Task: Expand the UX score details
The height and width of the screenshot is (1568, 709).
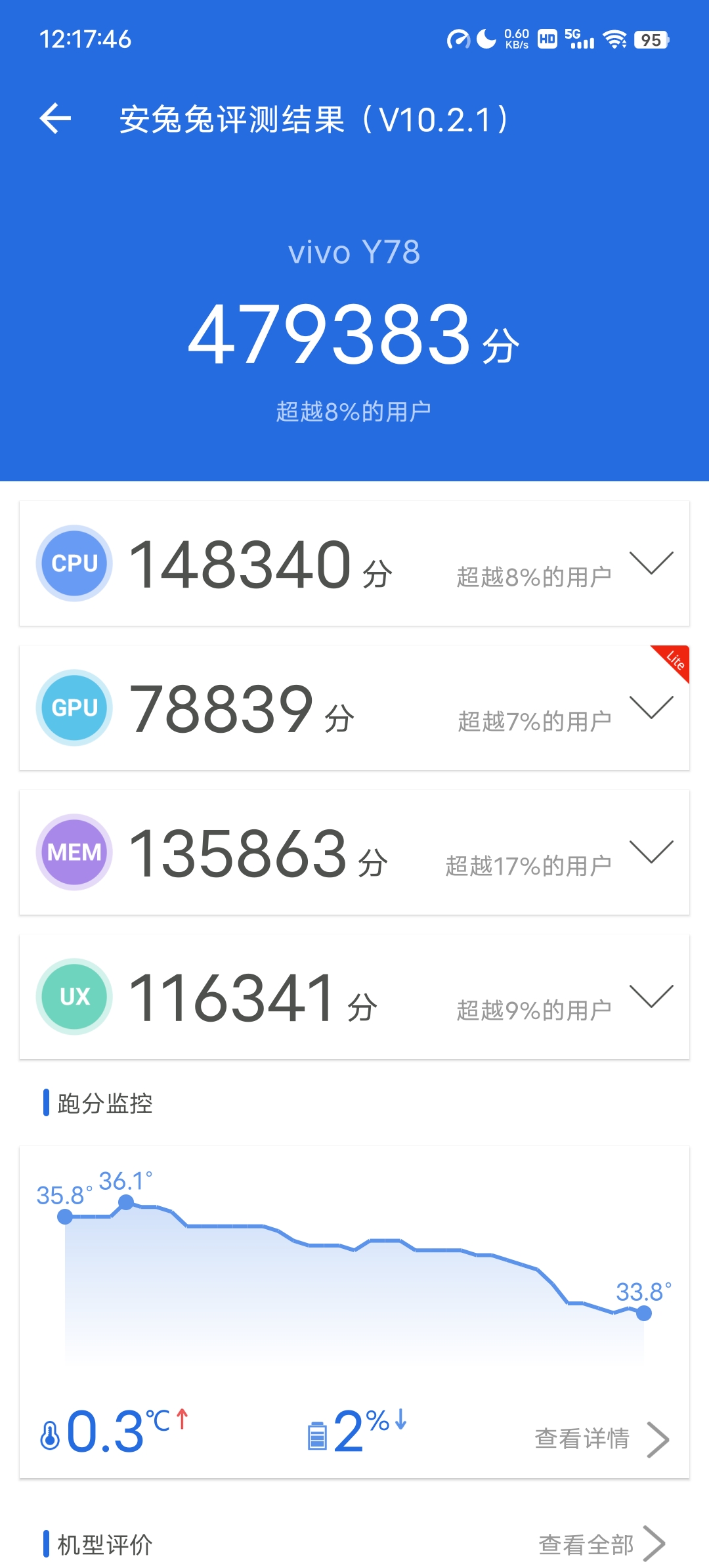Action: click(651, 997)
